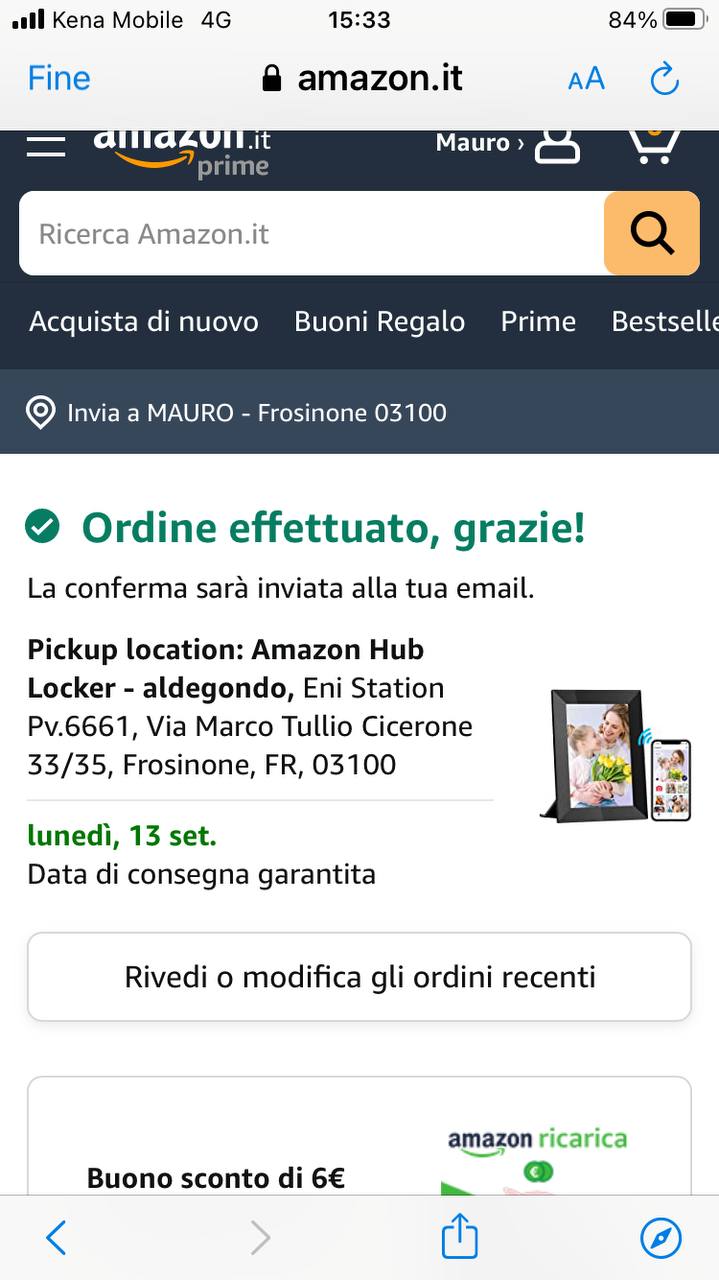The height and width of the screenshot is (1280, 719).
Task: Open the shopping cart
Action: tap(654, 143)
